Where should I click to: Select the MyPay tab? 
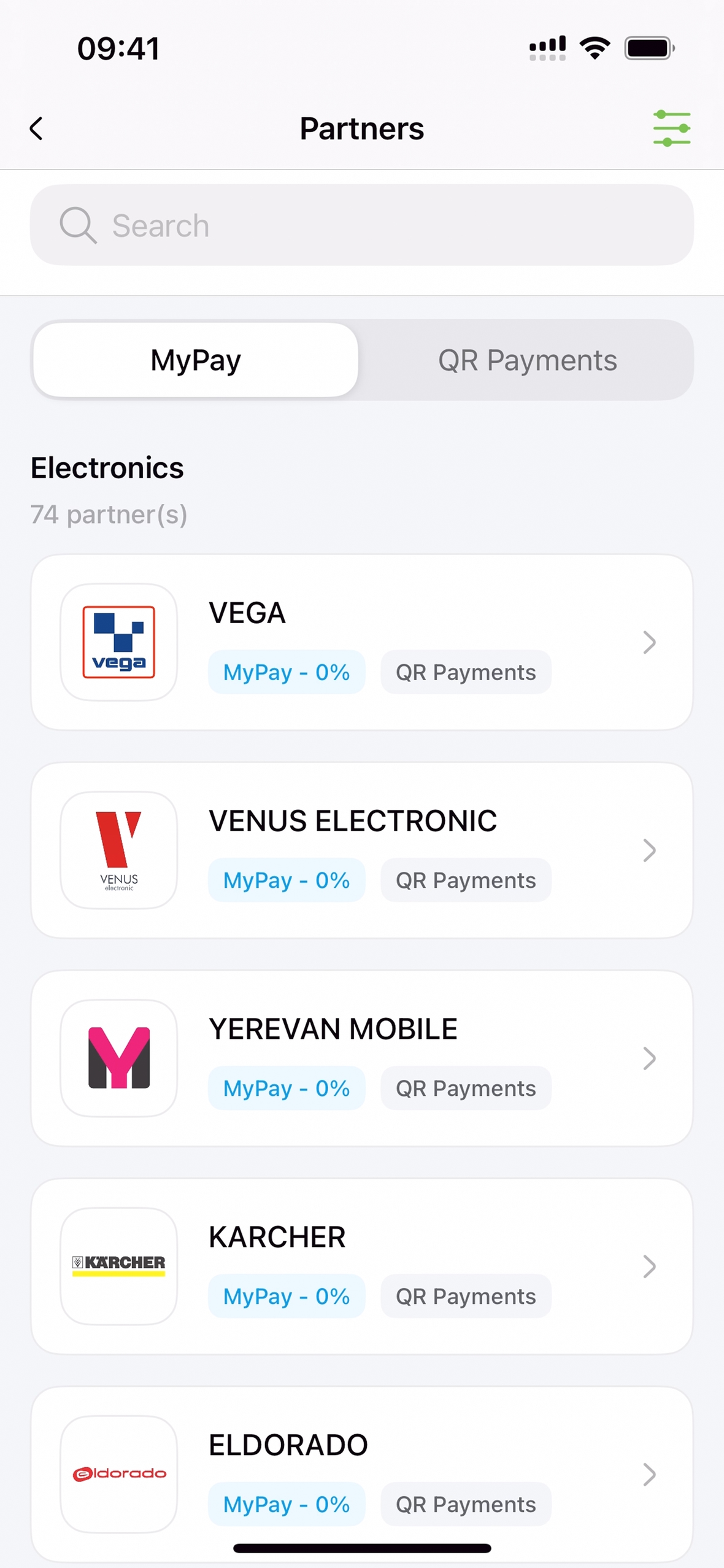click(x=196, y=360)
